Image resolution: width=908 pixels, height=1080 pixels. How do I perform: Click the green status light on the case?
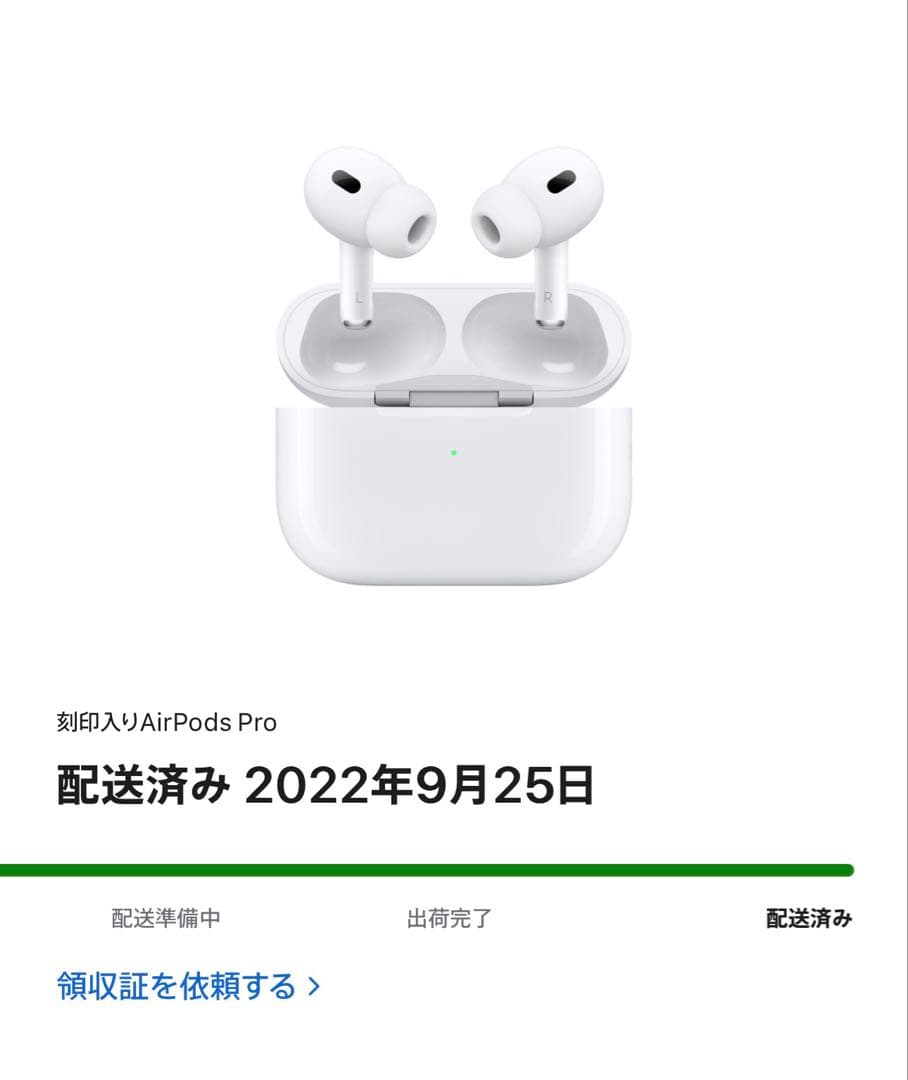(453, 451)
